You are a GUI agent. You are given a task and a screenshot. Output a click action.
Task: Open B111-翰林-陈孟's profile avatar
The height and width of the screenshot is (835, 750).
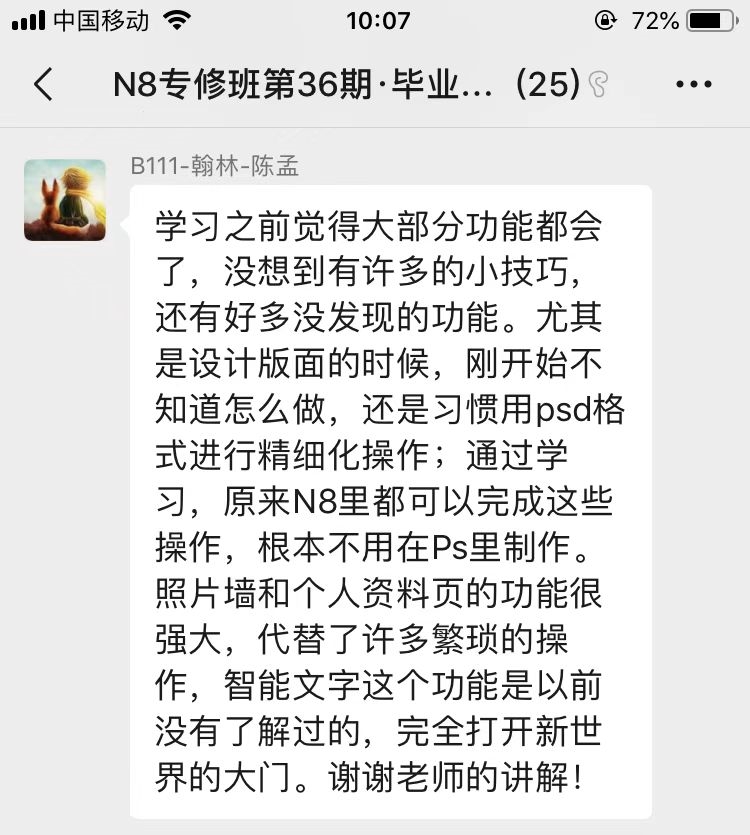(x=65, y=200)
